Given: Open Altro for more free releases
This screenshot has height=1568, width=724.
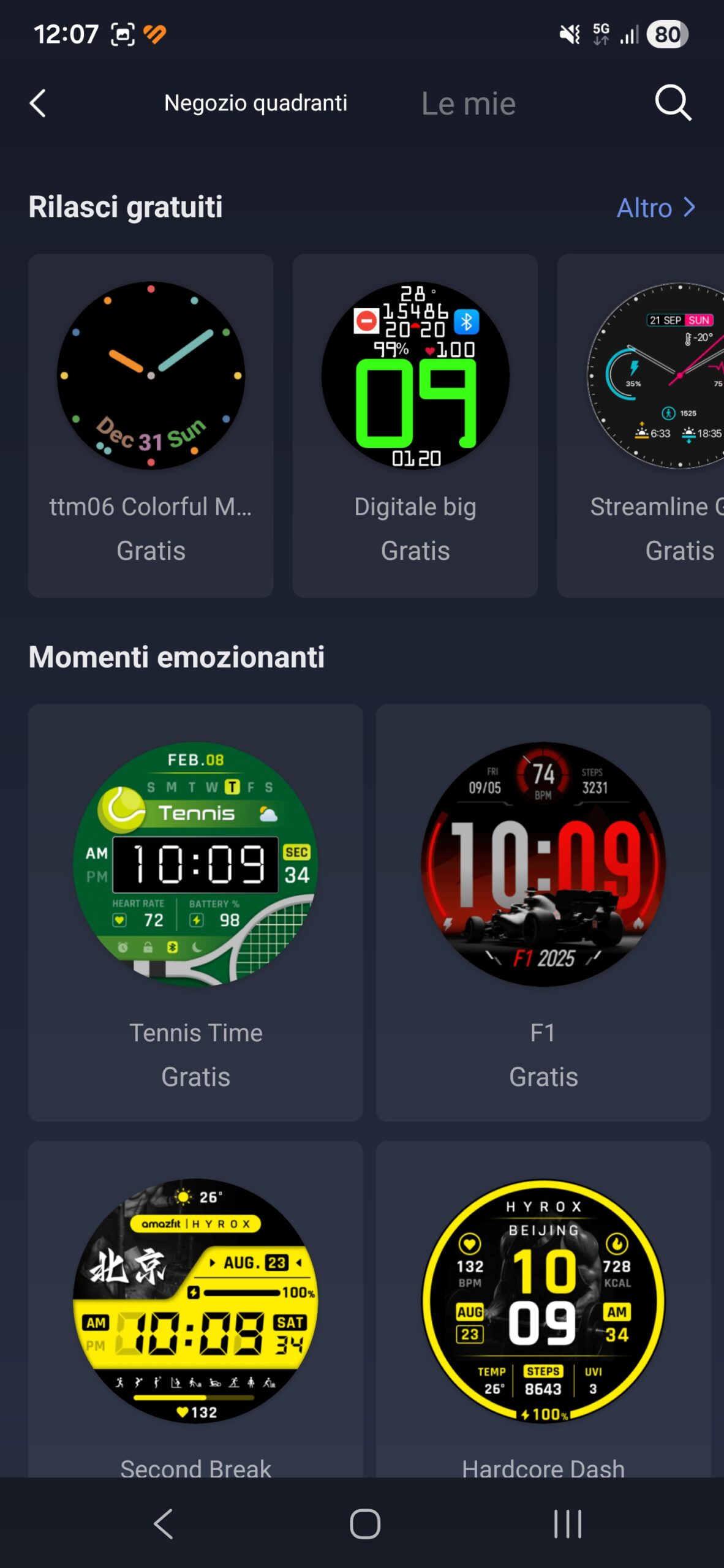Looking at the screenshot, I should point(655,208).
